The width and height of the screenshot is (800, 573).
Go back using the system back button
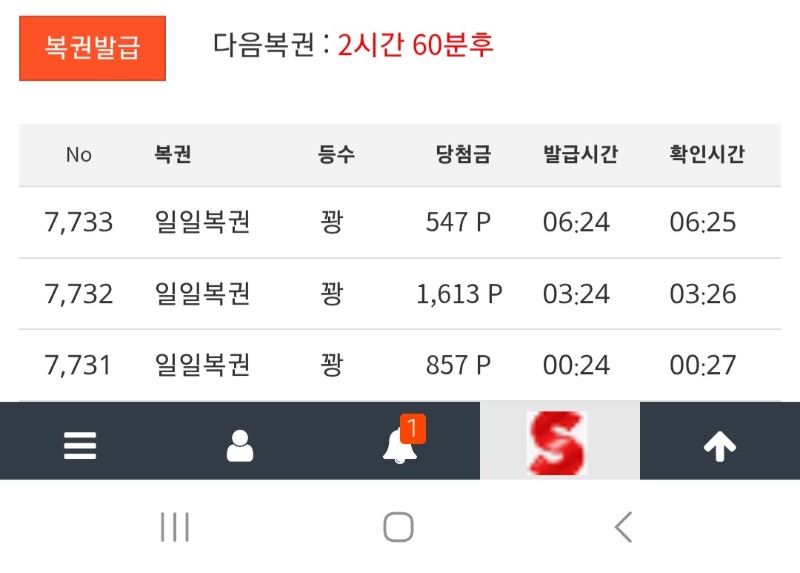coord(623,527)
